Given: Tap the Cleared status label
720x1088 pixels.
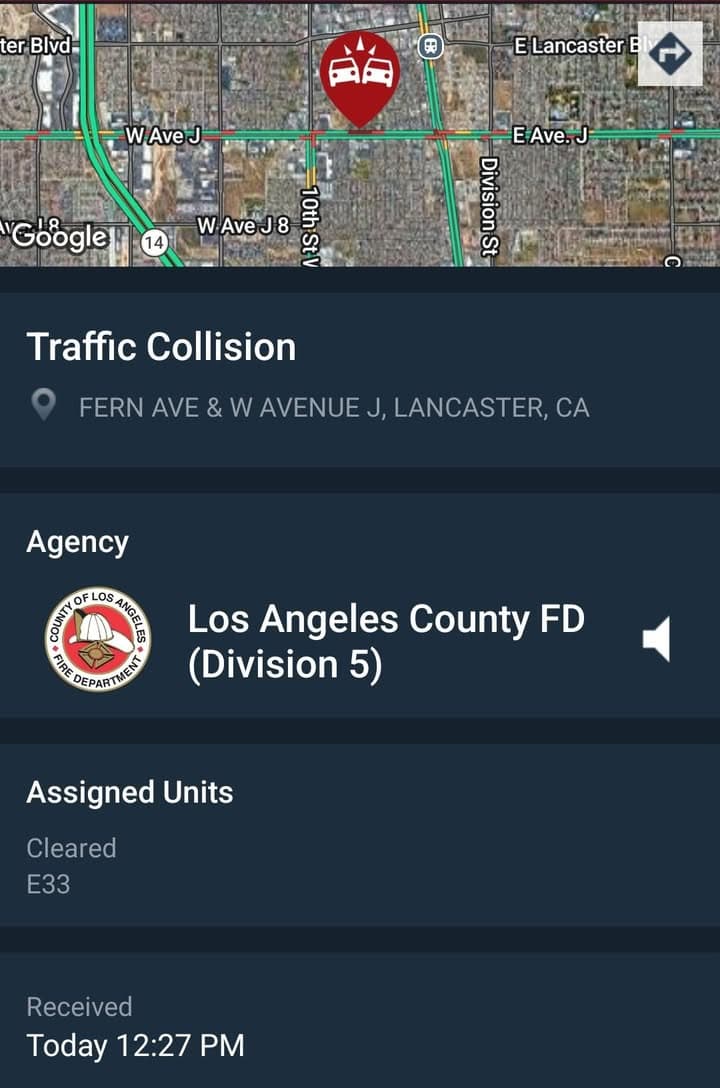Looking at the screenshot, I should [x=71, y=848].
